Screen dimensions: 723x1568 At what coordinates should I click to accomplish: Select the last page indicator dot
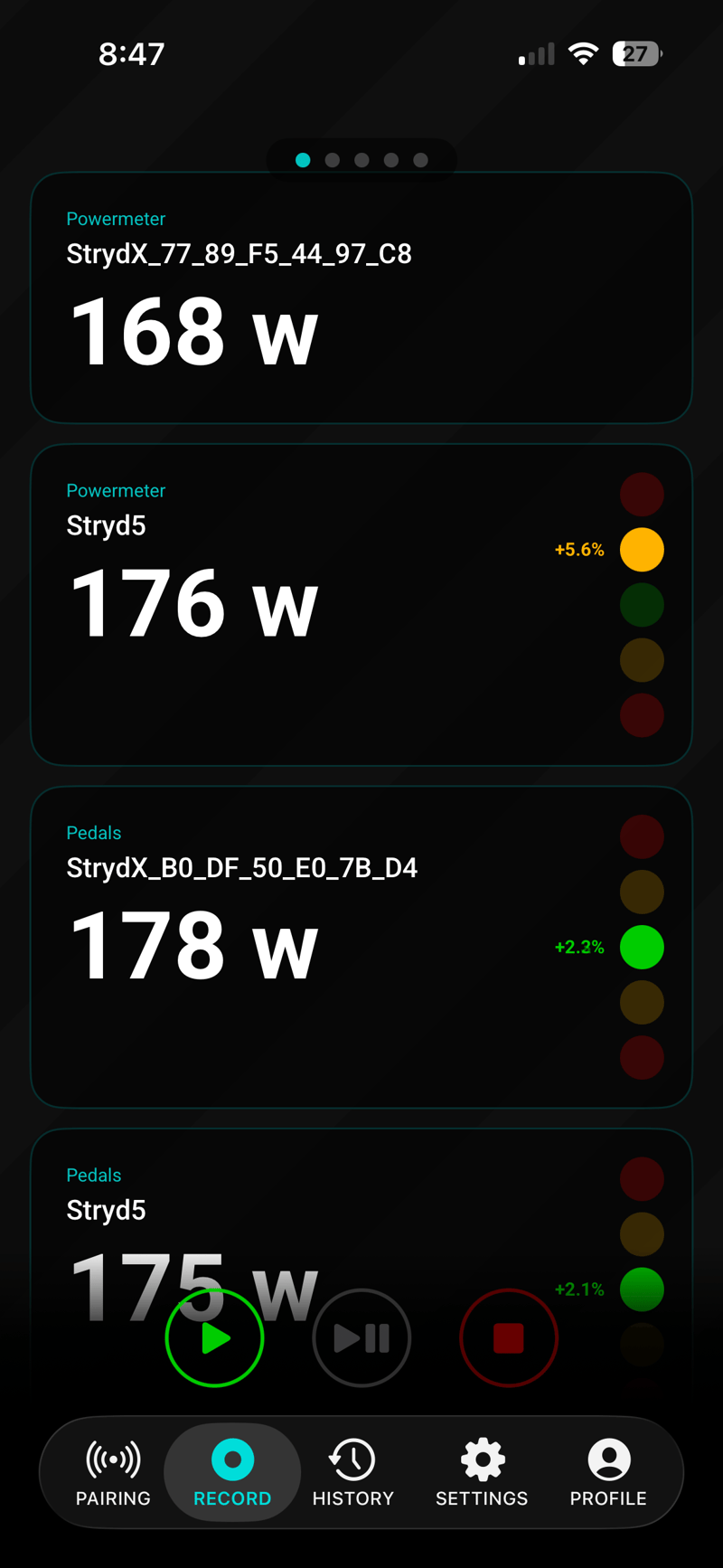(421, 160)
